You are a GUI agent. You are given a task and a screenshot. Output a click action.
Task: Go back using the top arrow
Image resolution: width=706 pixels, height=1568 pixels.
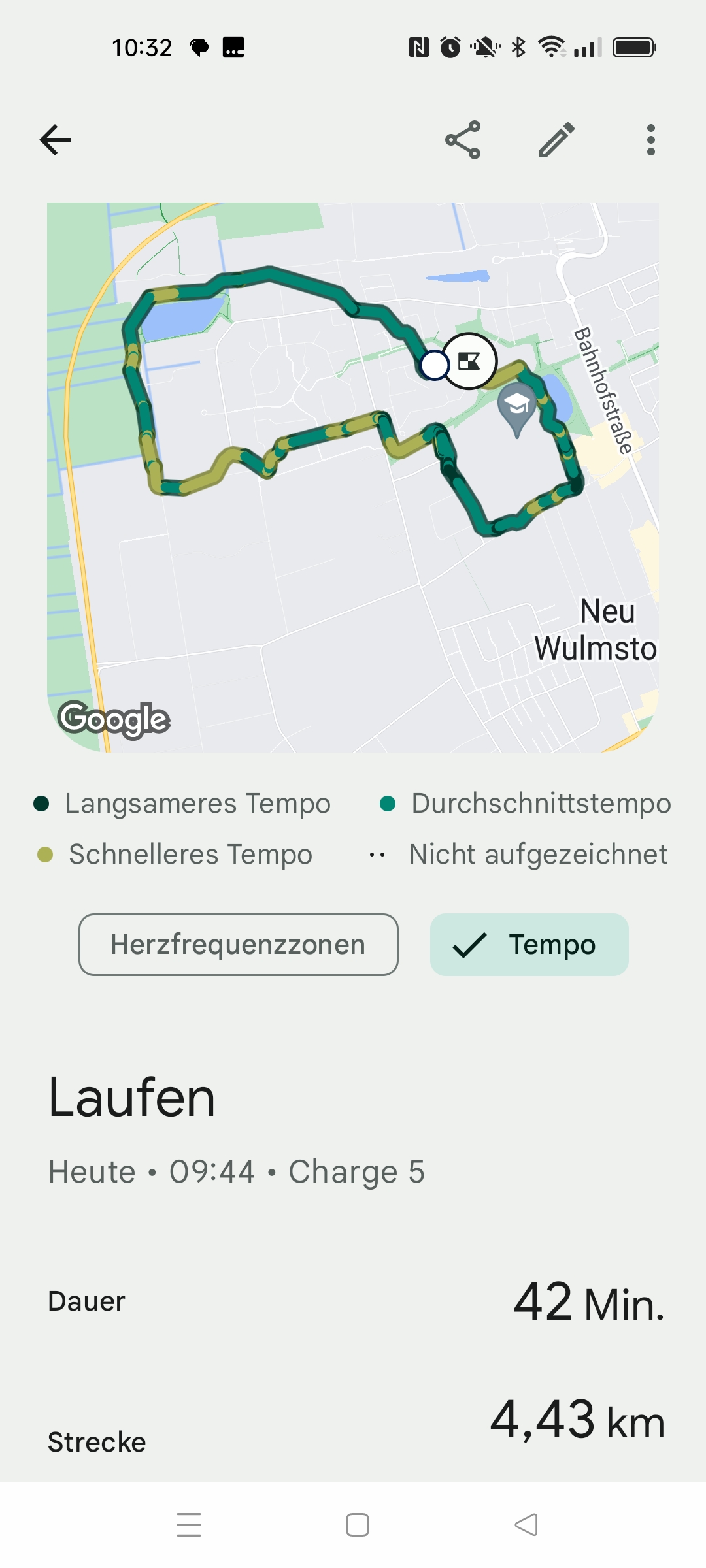point(56,140)
